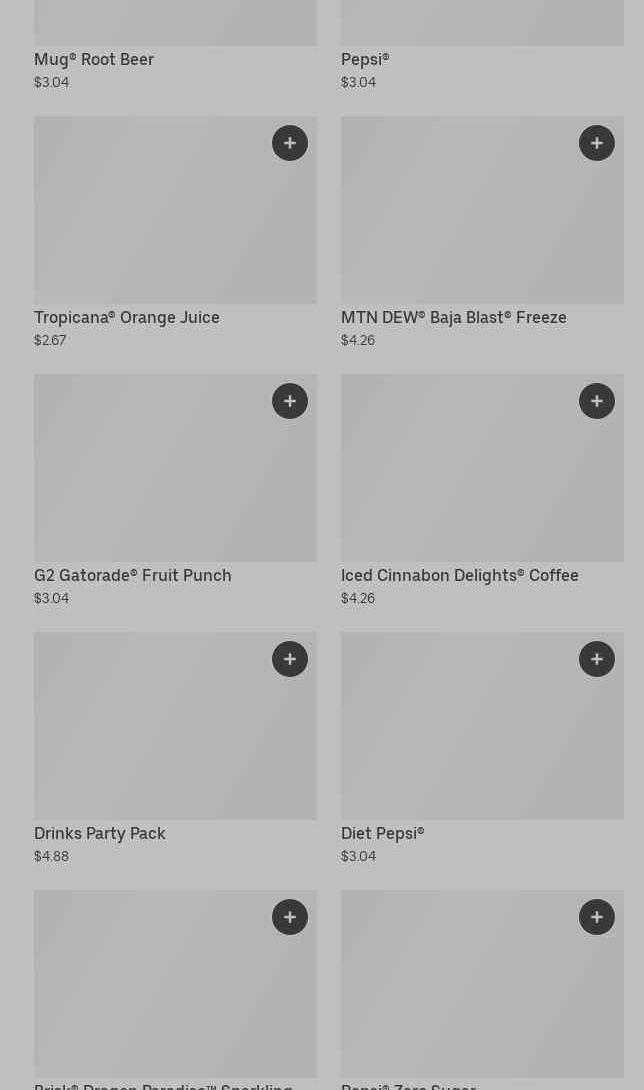Add G2 Gatorade Fruit Punch to order
644x1090 pixels.
[x=290, y=401]
